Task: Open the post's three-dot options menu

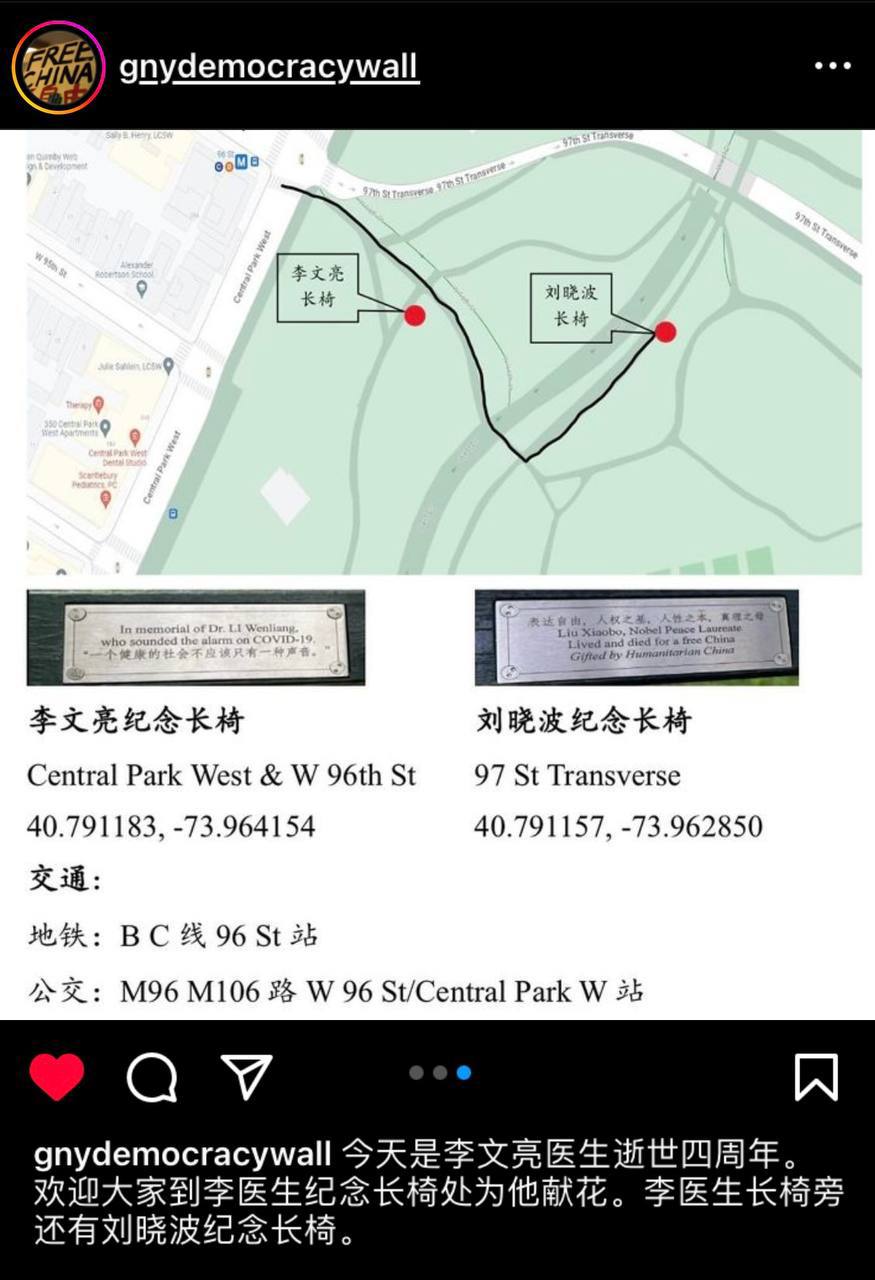Action: pos(832,67)
